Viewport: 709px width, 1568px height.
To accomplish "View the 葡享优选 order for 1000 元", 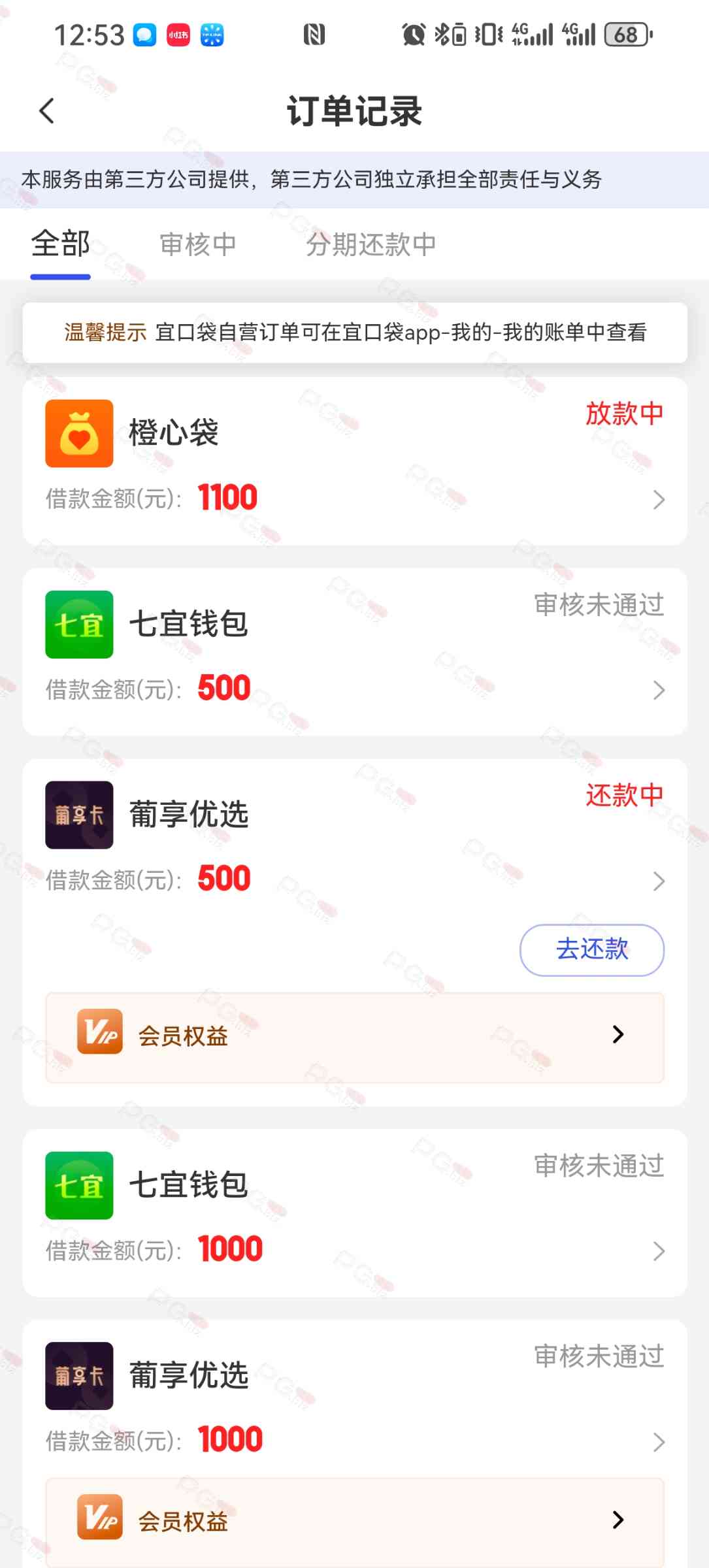I will click(x=354, y=1402).
